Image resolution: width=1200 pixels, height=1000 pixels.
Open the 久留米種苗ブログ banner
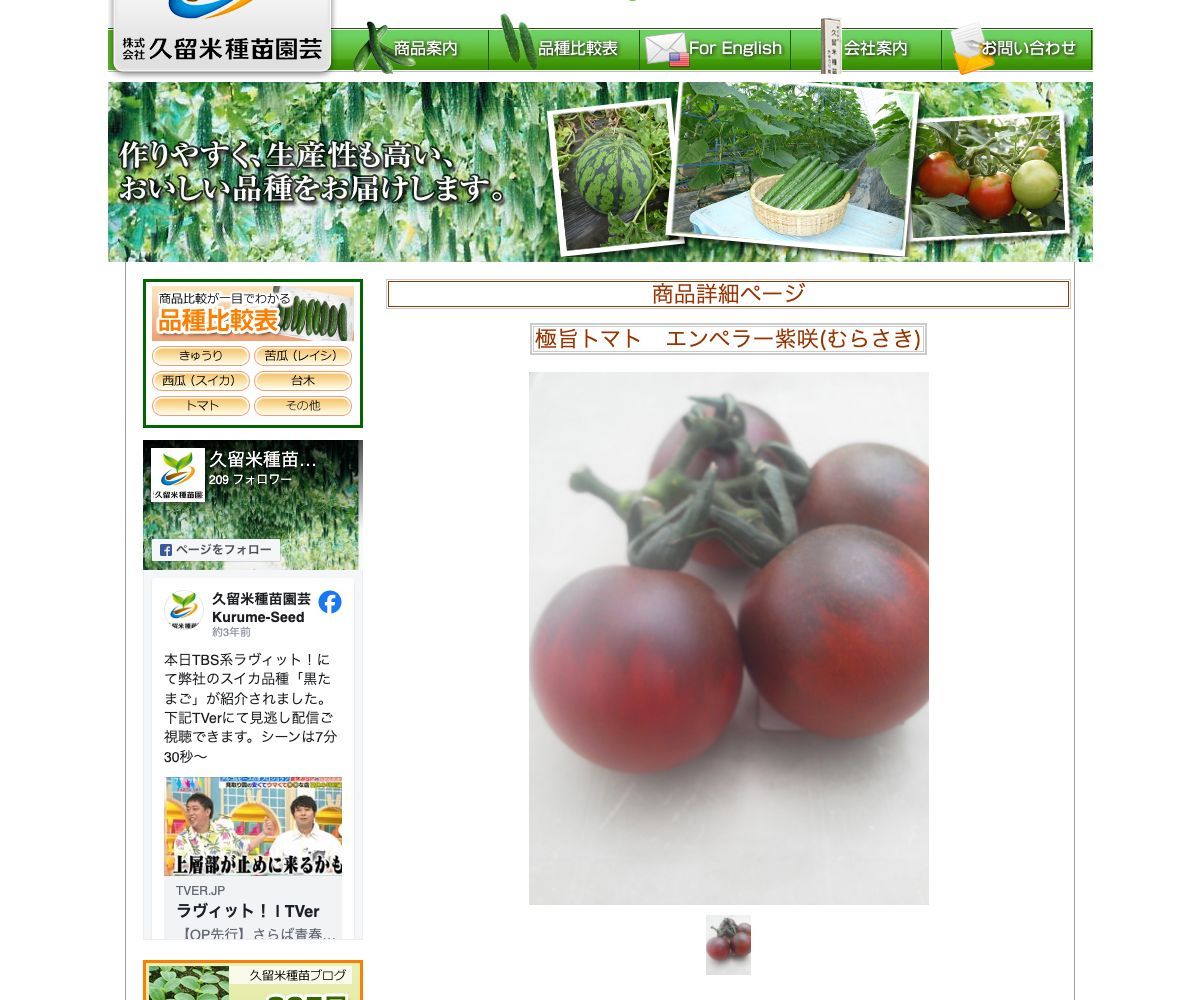coord(253,981)
